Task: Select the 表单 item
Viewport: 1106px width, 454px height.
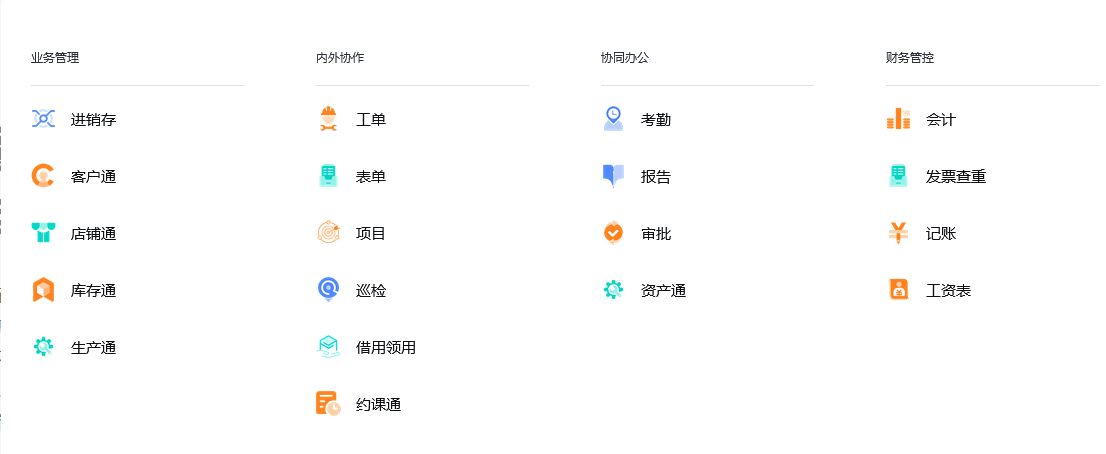Action: pyautogui.click(x=370, y=177)
